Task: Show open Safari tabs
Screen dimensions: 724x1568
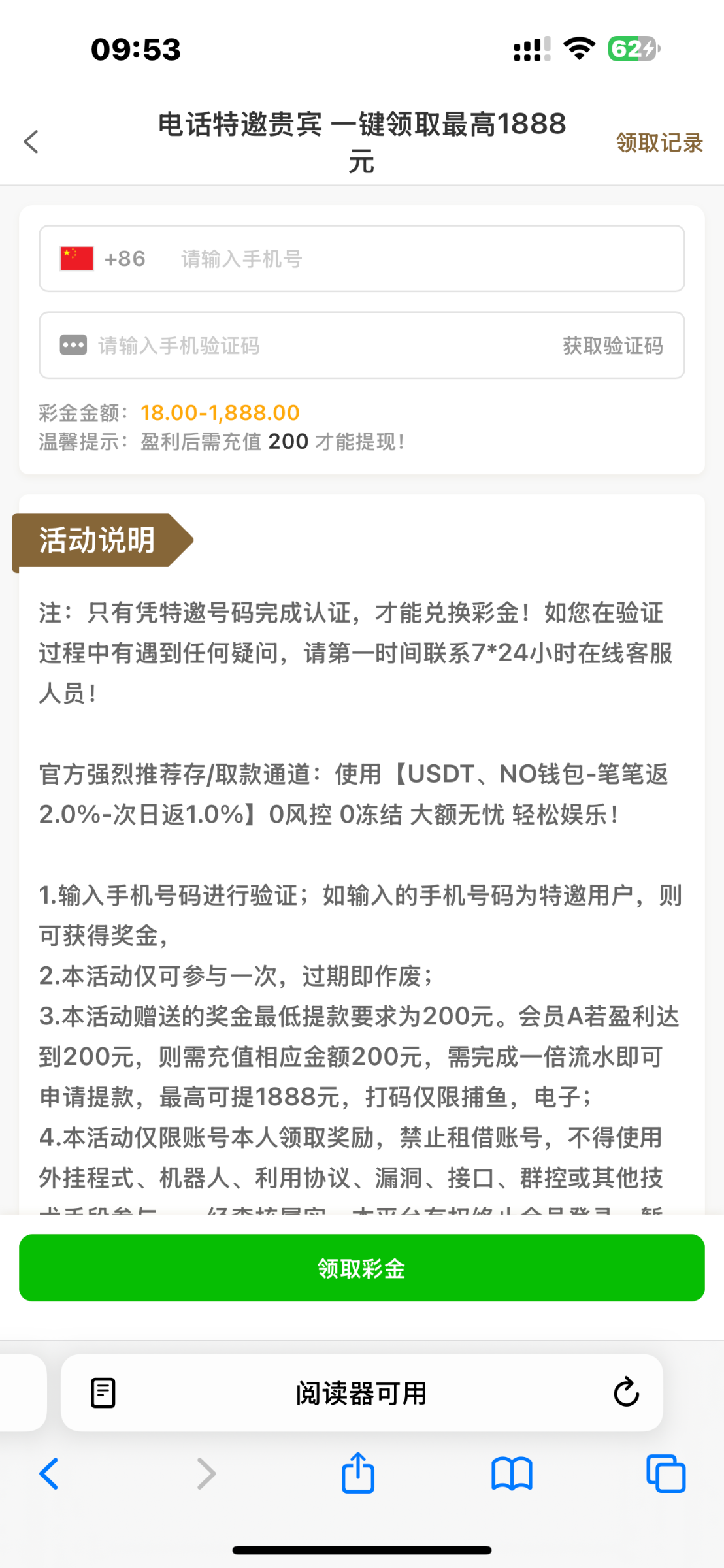Action: (665, 1474)
